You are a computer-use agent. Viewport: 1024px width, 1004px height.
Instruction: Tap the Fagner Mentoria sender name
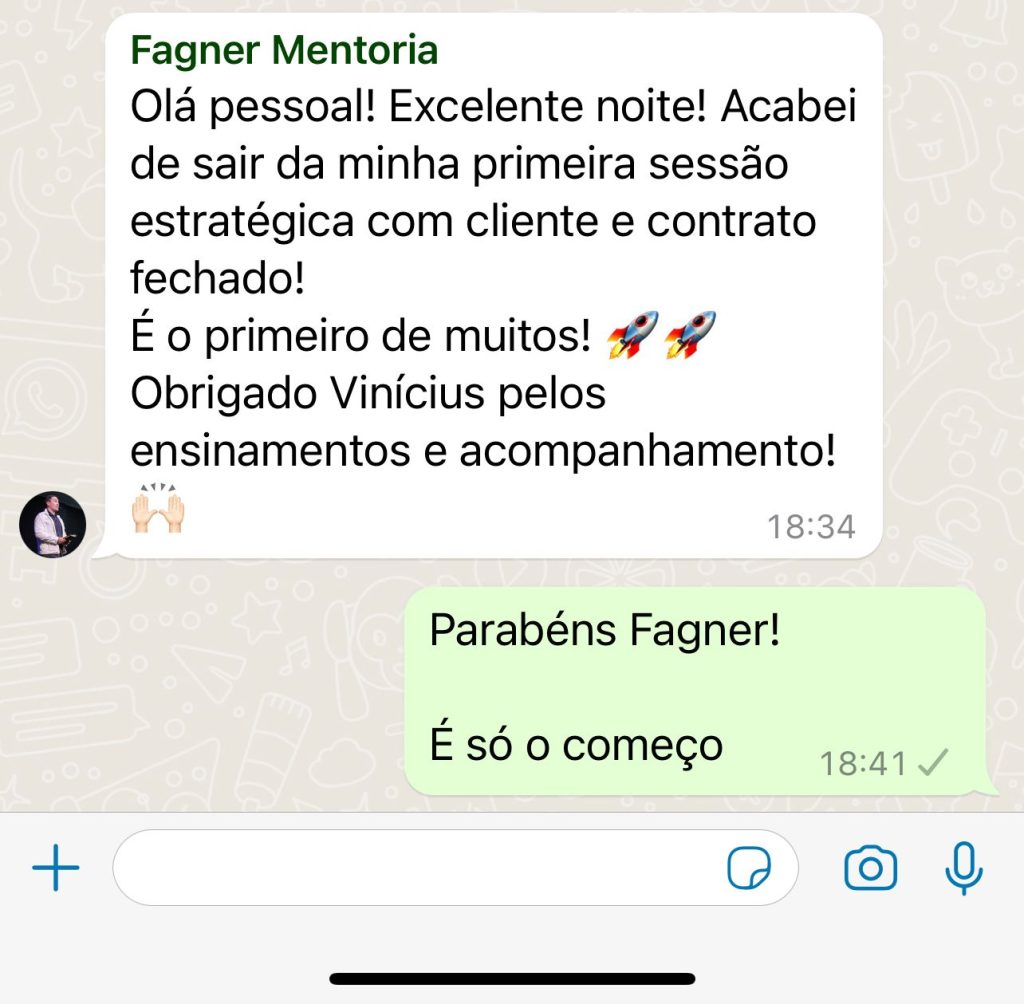284,48
